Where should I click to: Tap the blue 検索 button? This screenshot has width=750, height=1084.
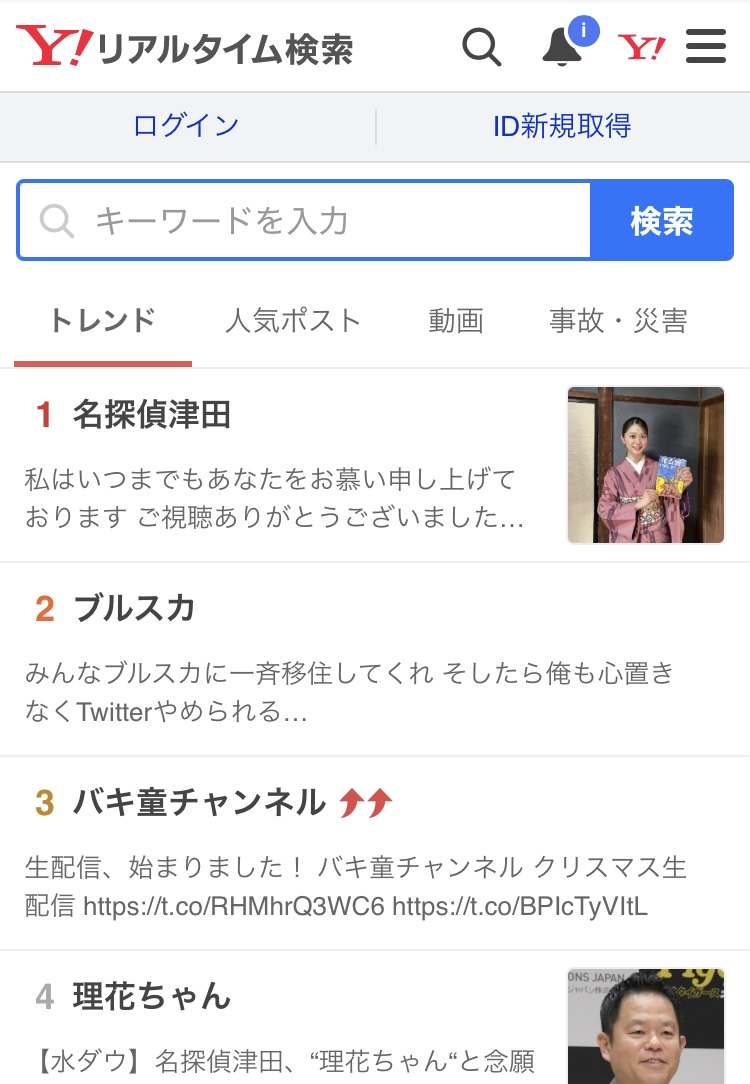click(662, 220)
